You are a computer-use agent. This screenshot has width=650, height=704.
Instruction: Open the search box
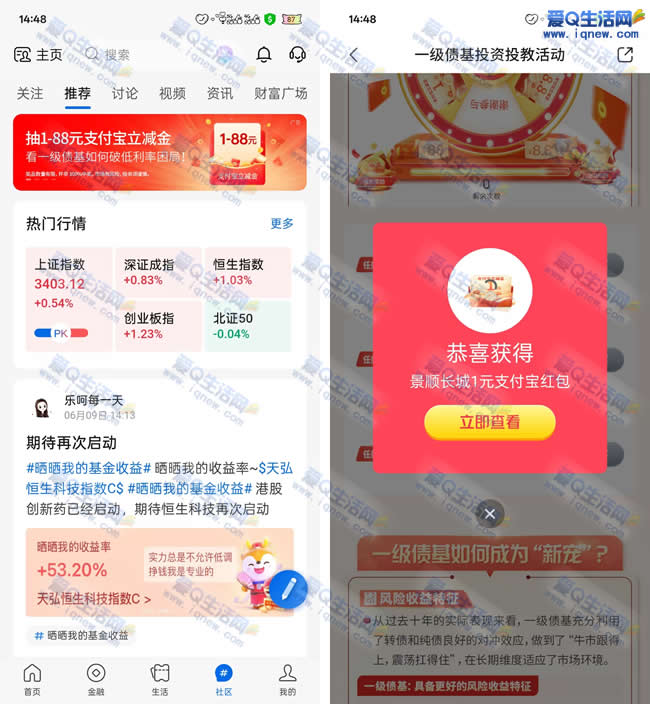[150, 55]
